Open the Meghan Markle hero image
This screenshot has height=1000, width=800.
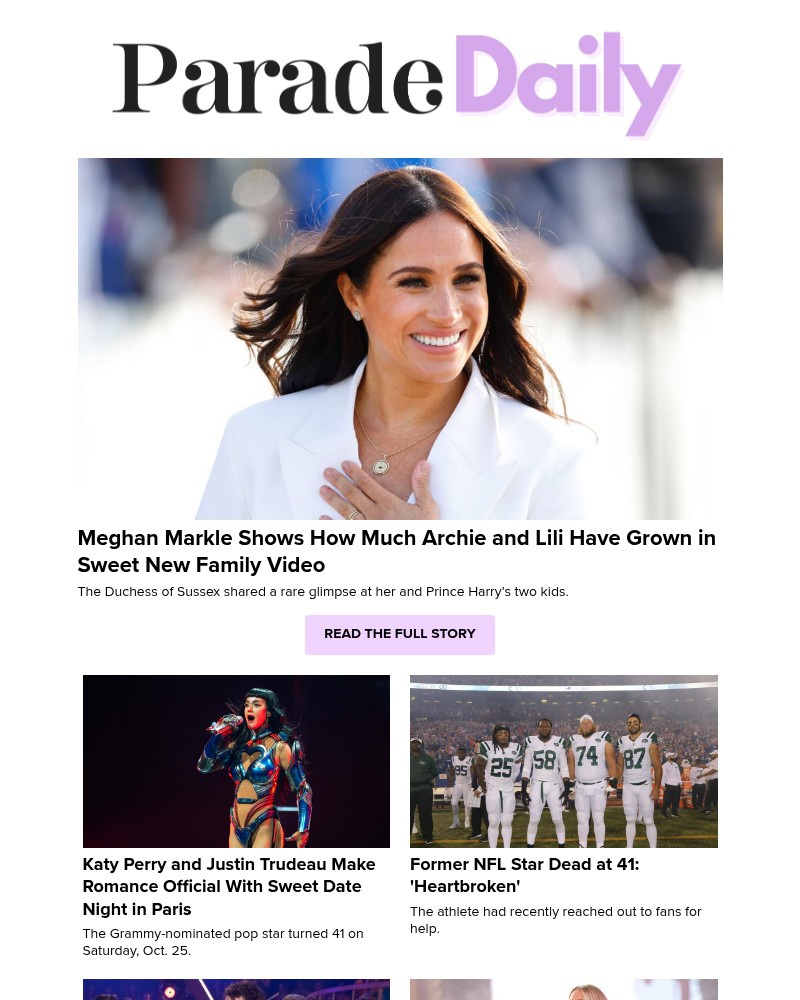(400, 338)
